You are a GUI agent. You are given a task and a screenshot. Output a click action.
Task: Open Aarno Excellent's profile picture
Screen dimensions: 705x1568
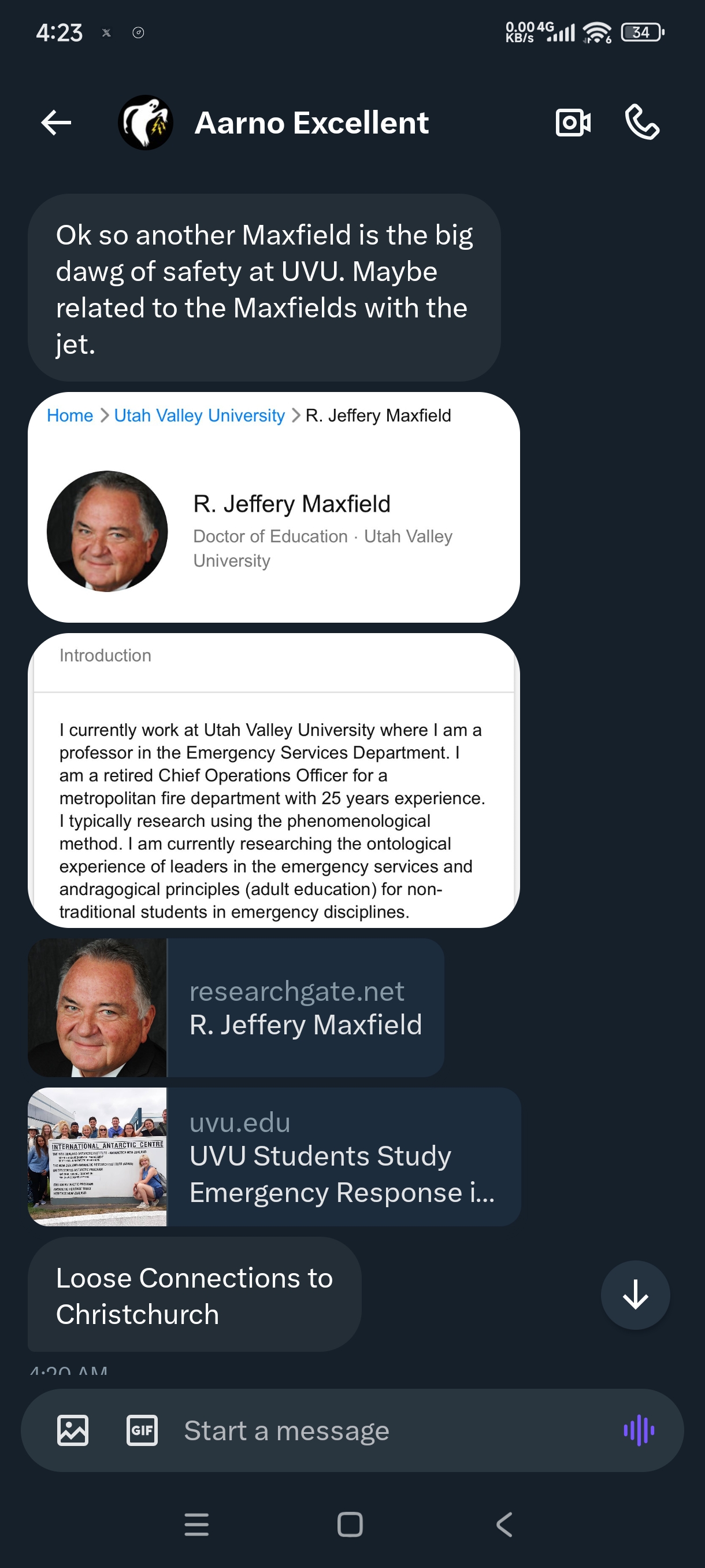pos(146,123)
